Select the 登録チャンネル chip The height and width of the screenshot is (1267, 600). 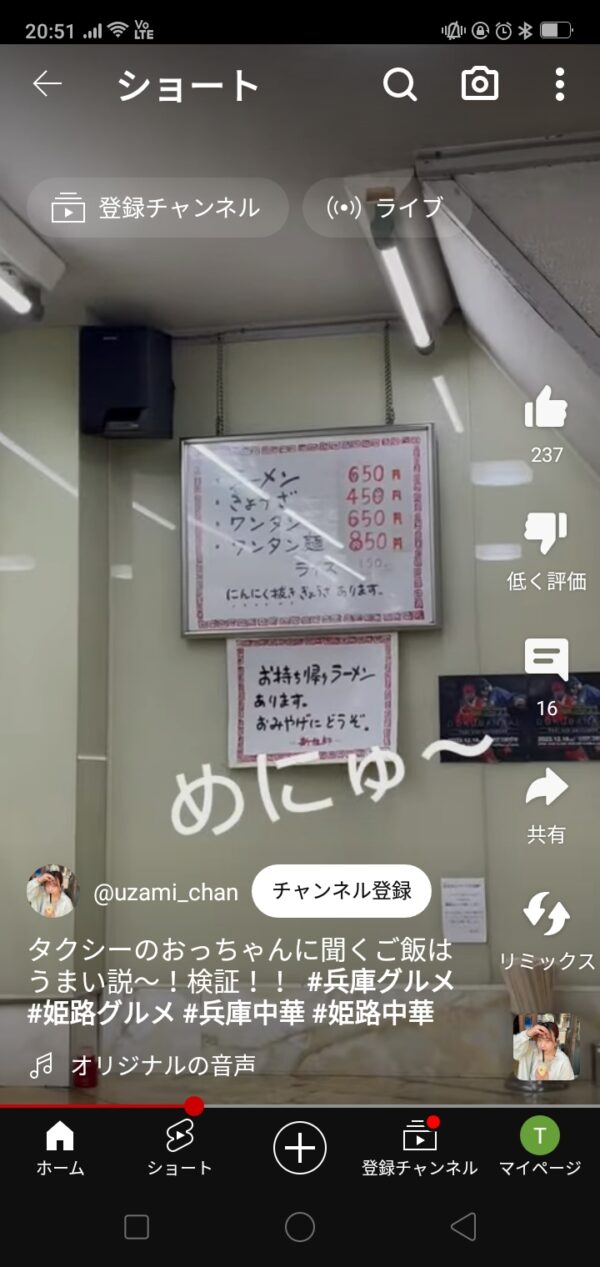tap(157, 208)
